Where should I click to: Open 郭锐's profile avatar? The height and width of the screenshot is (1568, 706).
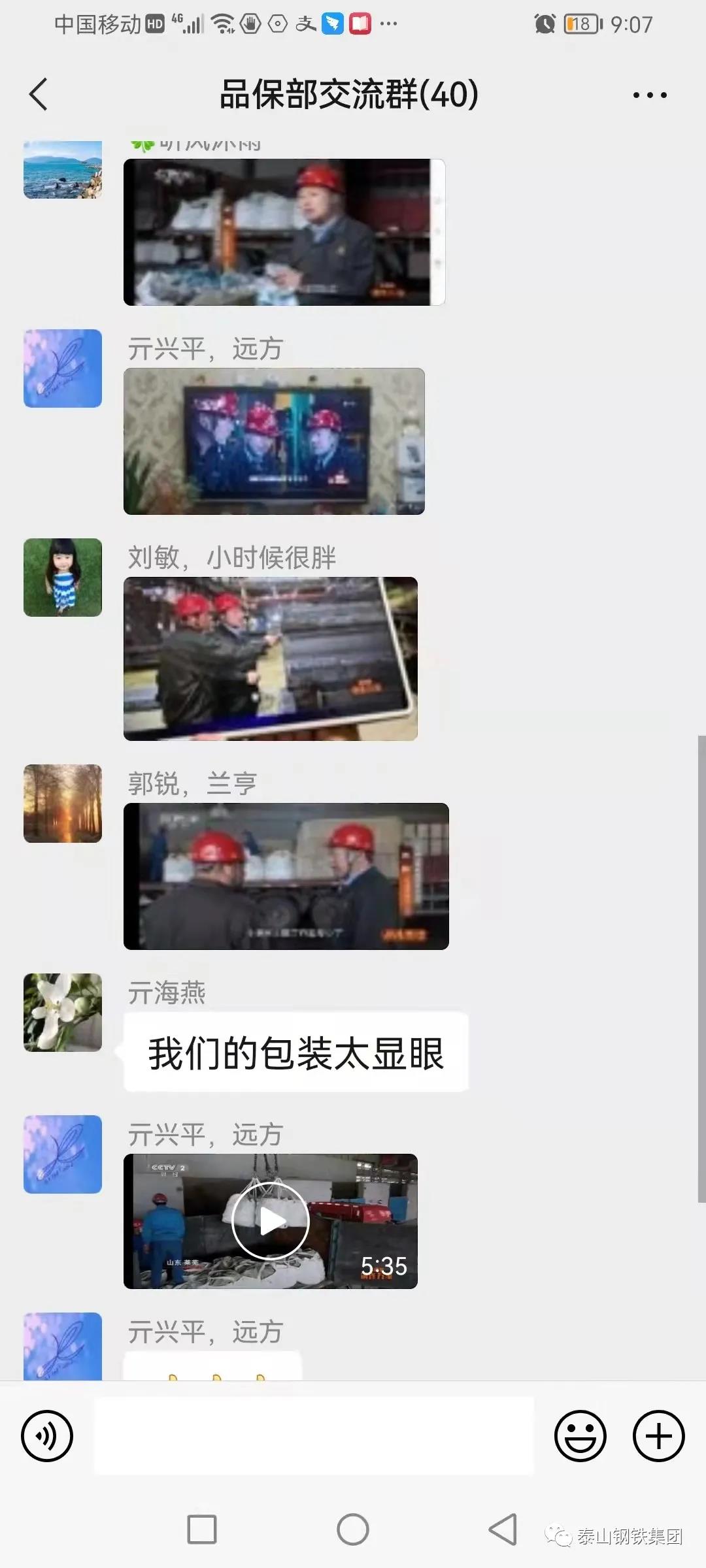click(63, 804)
